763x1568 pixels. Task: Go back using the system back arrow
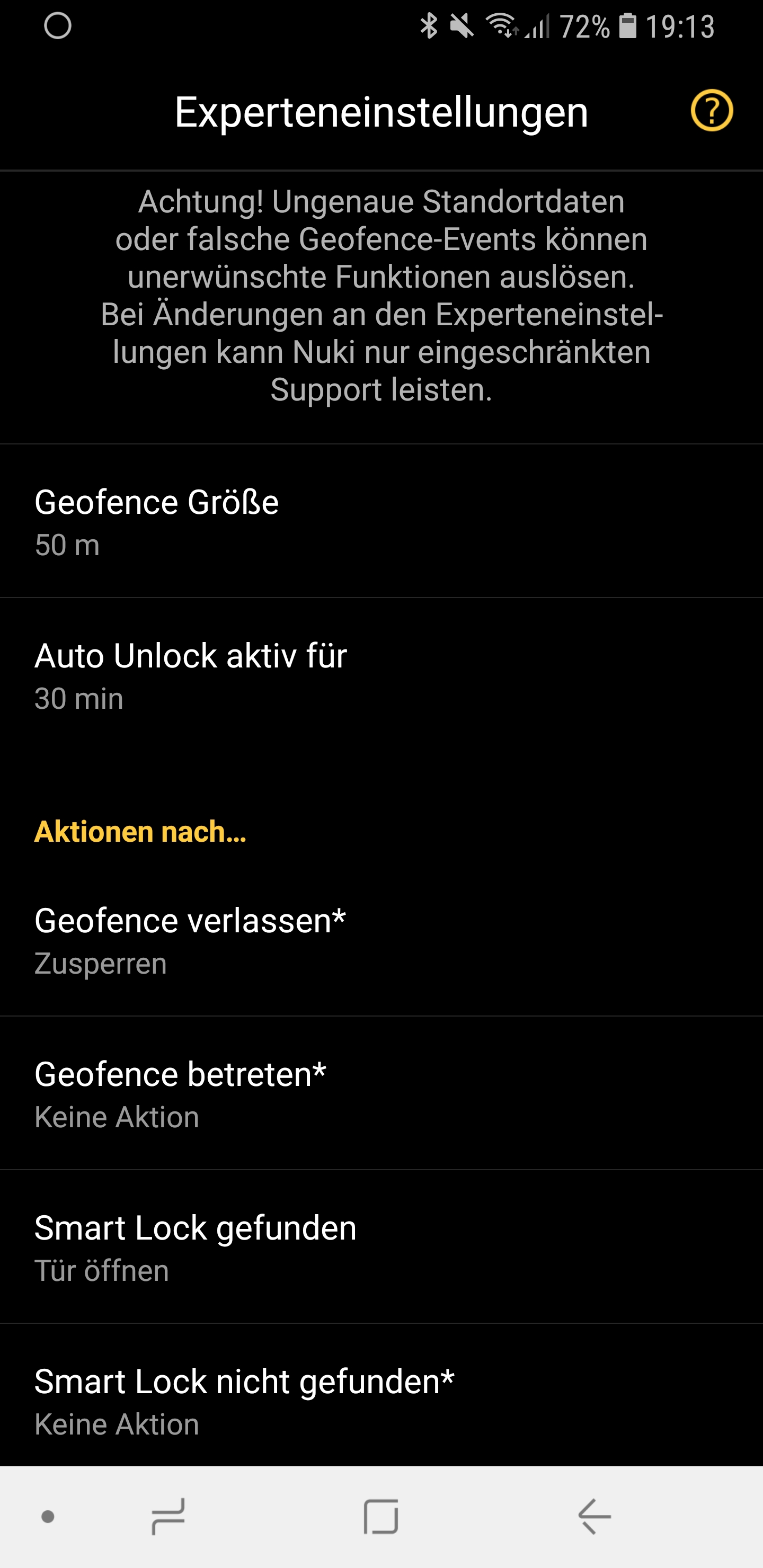pos(595,1516)
